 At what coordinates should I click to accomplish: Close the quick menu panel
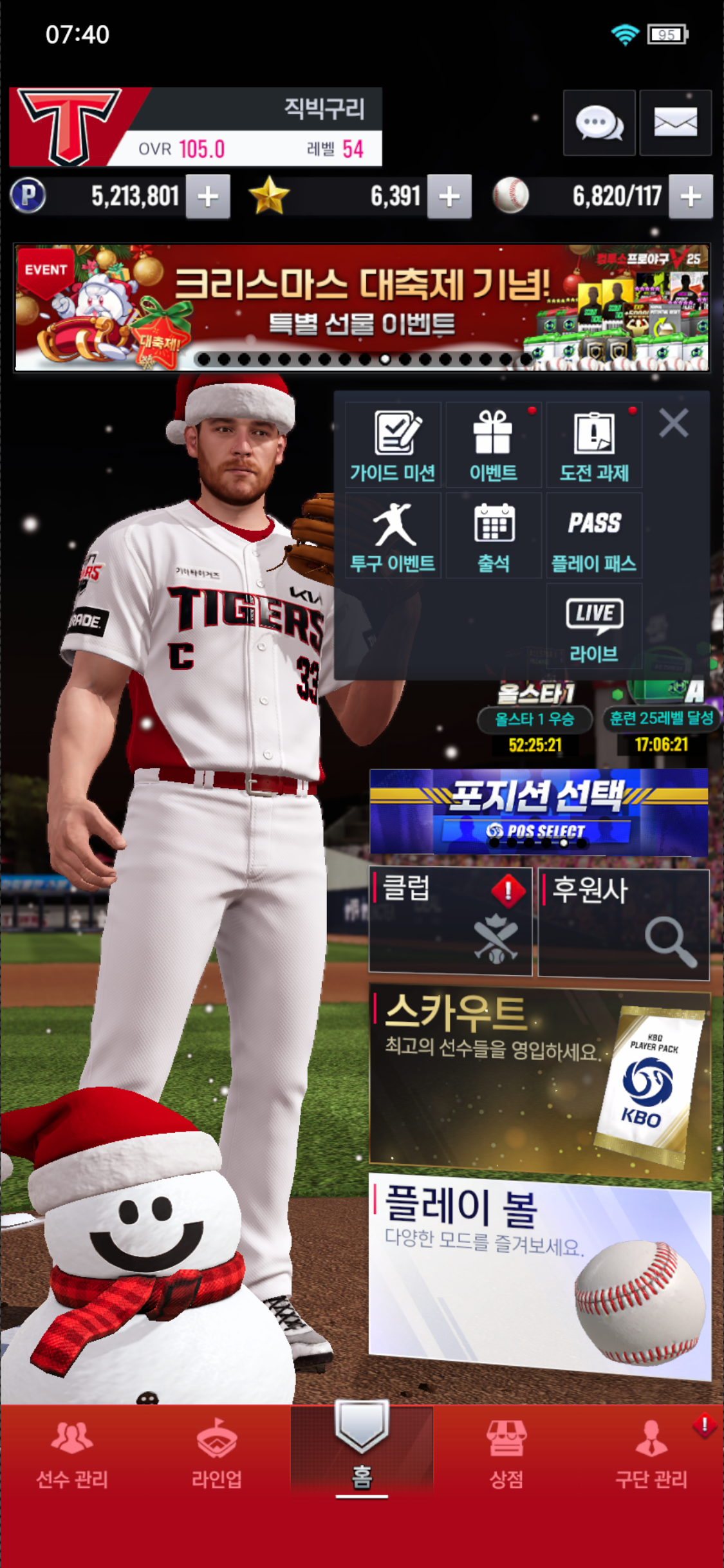pyautogui.click(x=674, y=424)
